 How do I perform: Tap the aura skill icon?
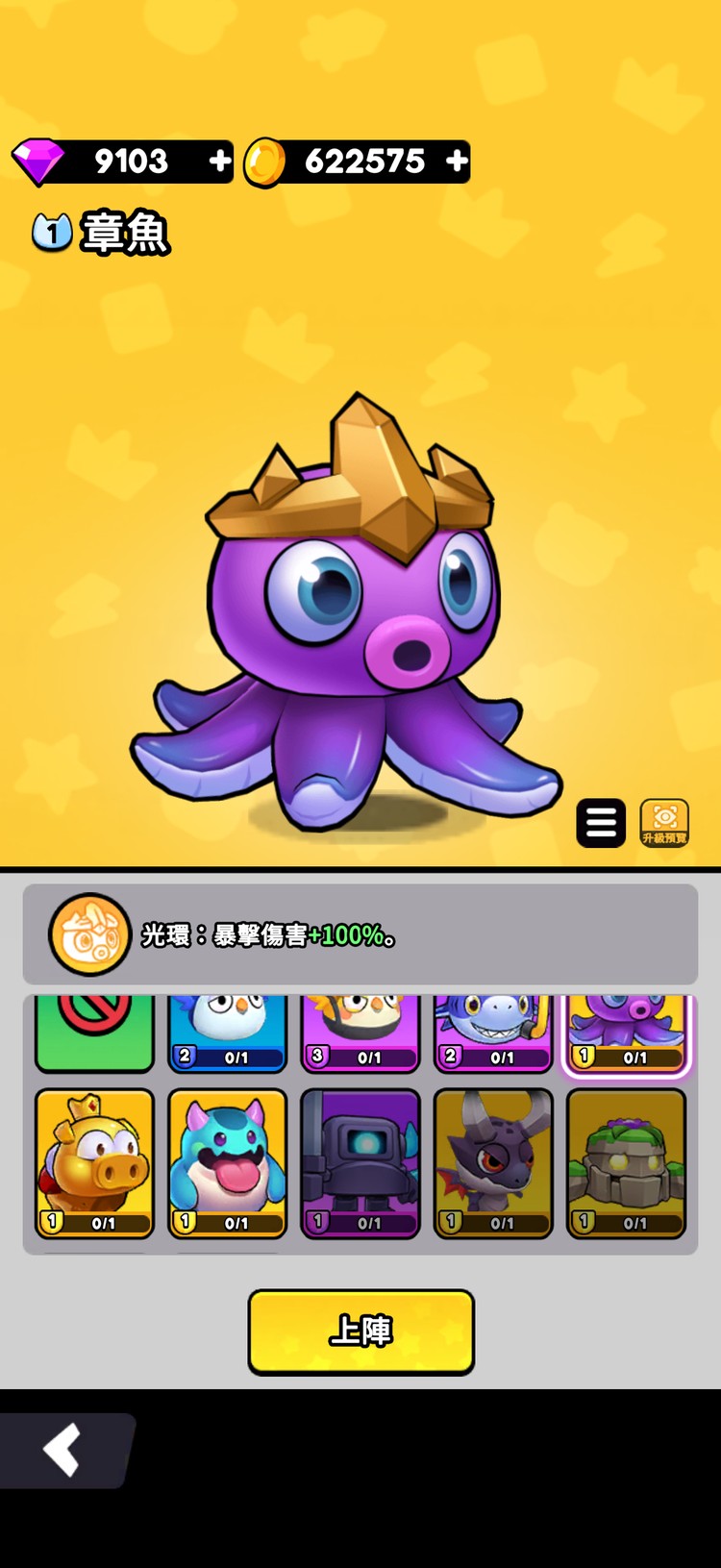coord(89,934)
